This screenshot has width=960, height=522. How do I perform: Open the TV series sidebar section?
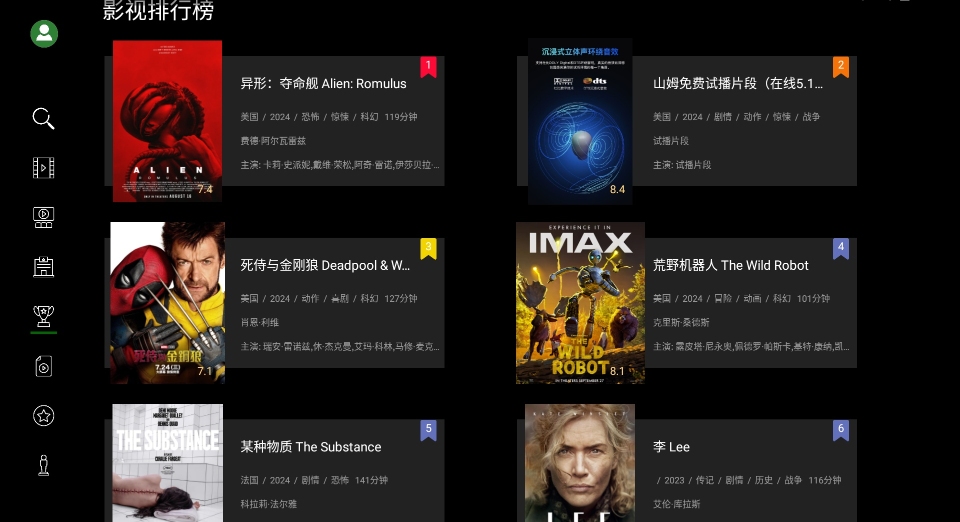click(x=43, y=216)
